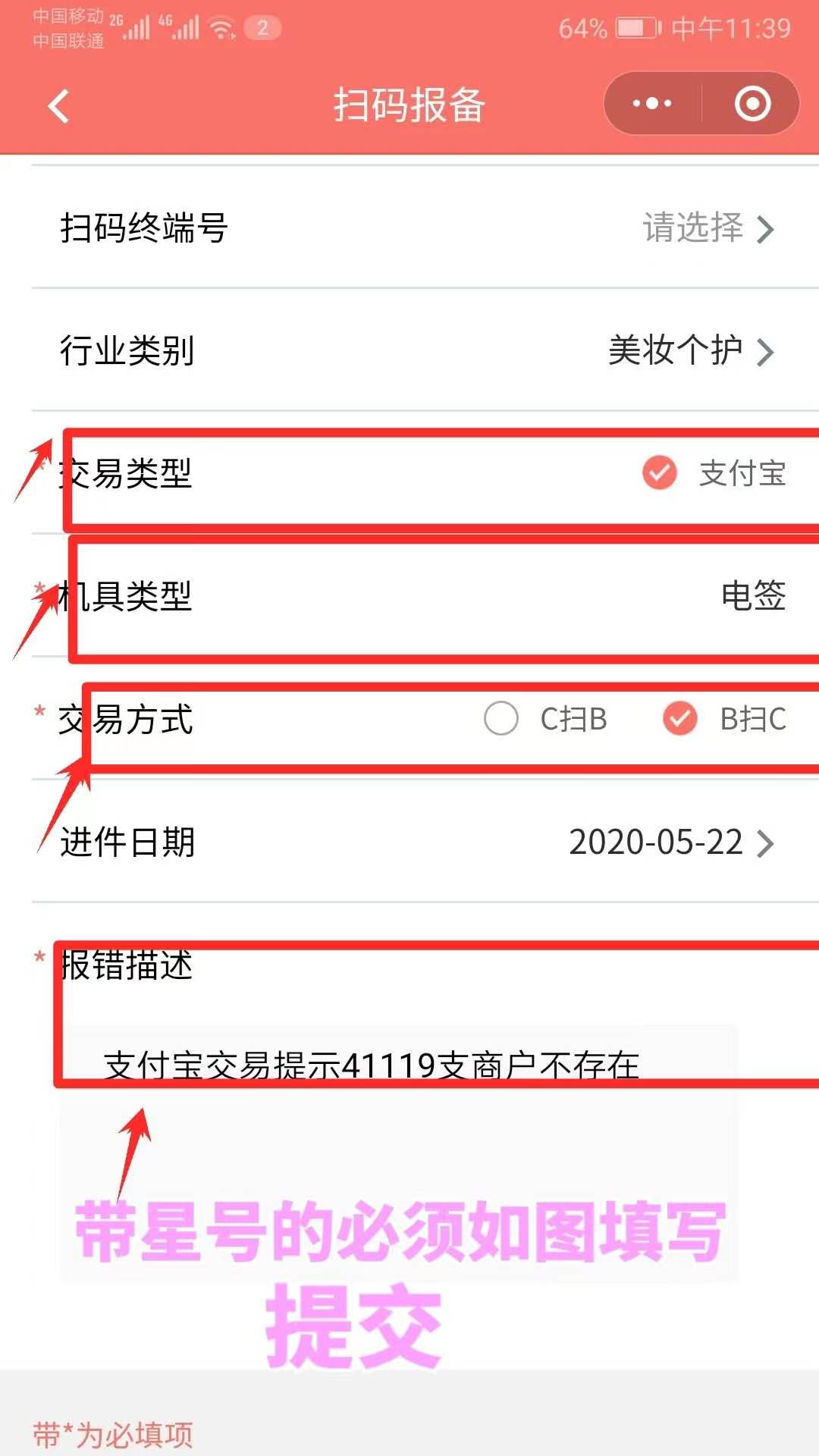Choose a 扫码终端号 terminal number
Image resolution: width=819 pixels, height=1456 pixels.
coord(707,228)
